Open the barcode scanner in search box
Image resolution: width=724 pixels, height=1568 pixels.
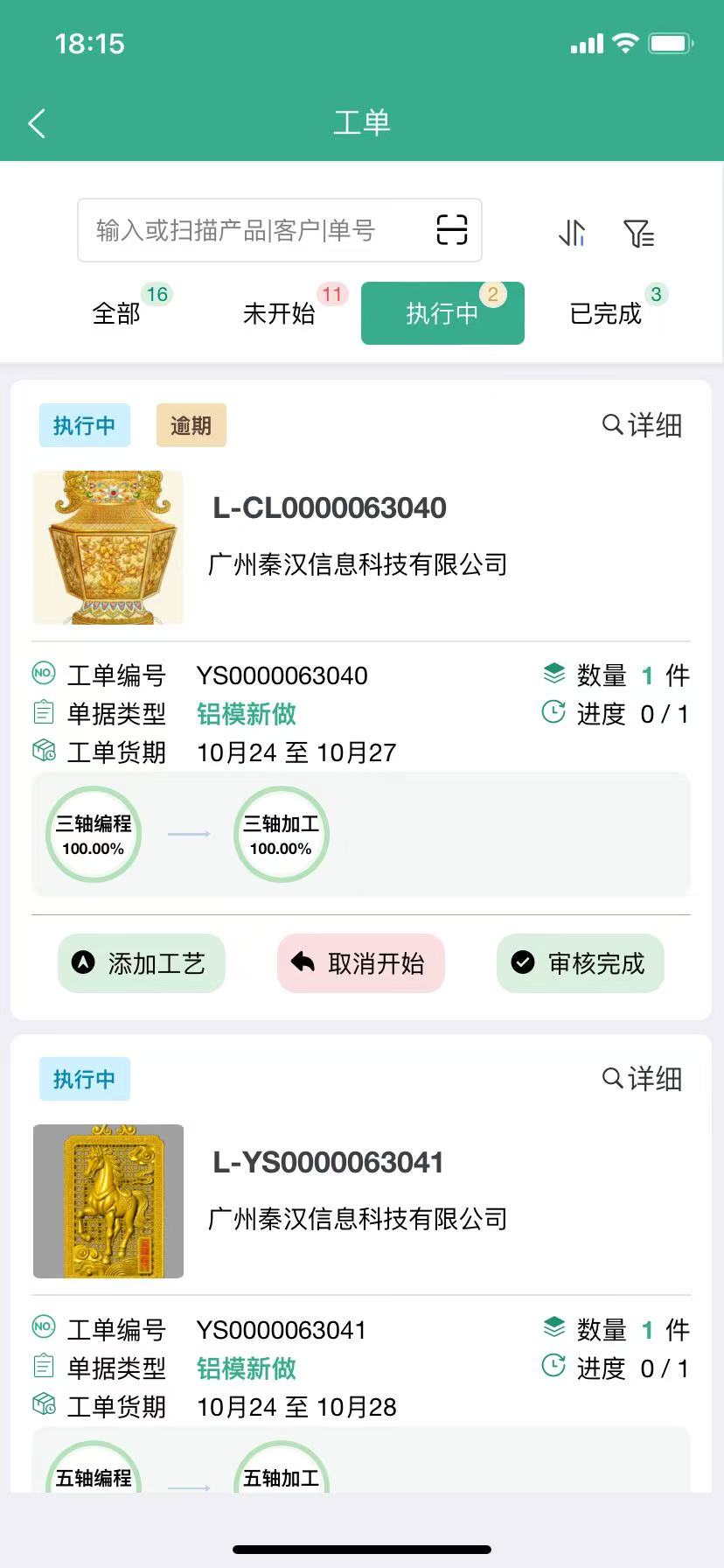[x=451, y=230]
